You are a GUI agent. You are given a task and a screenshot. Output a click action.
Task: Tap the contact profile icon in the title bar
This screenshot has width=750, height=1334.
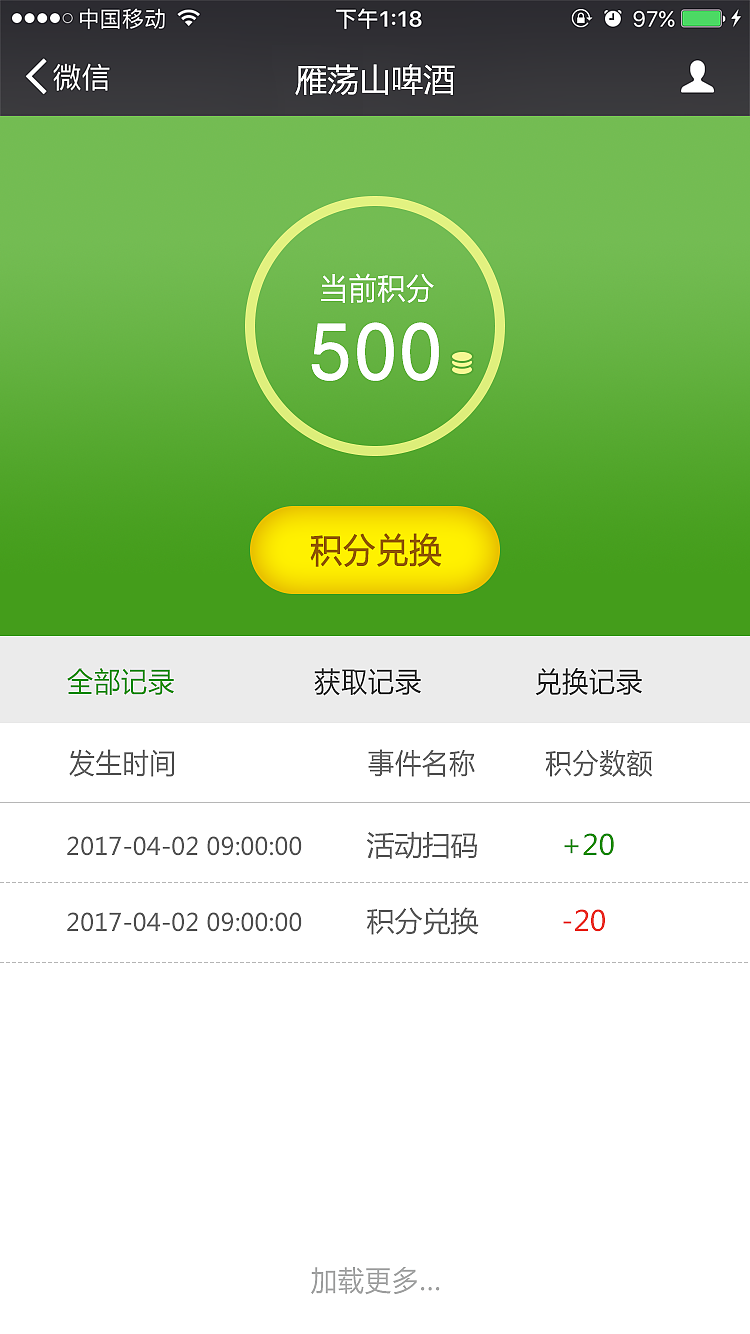tap(697, 76)
